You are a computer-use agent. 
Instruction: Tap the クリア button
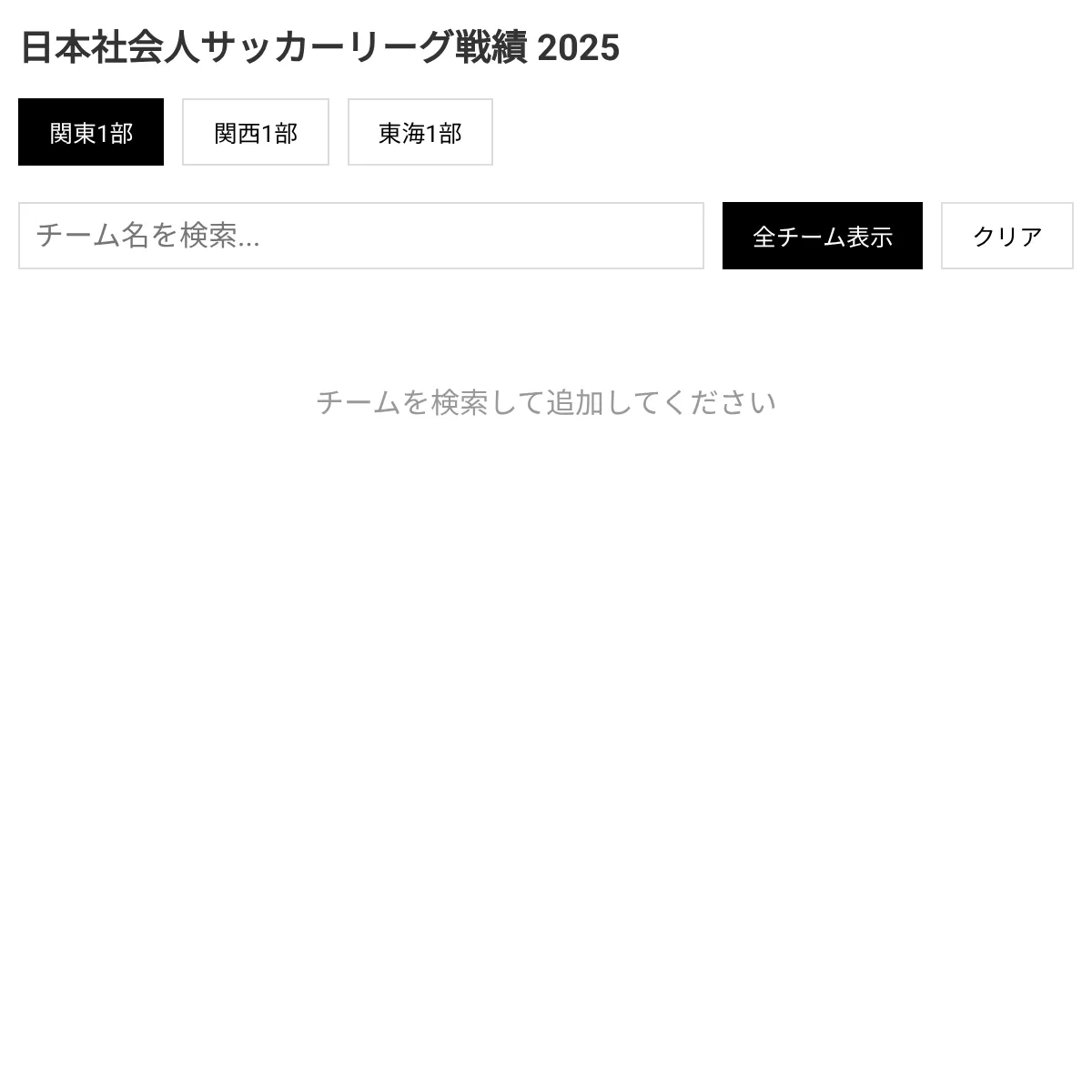pyautogui.click(x=1007, y=236)
